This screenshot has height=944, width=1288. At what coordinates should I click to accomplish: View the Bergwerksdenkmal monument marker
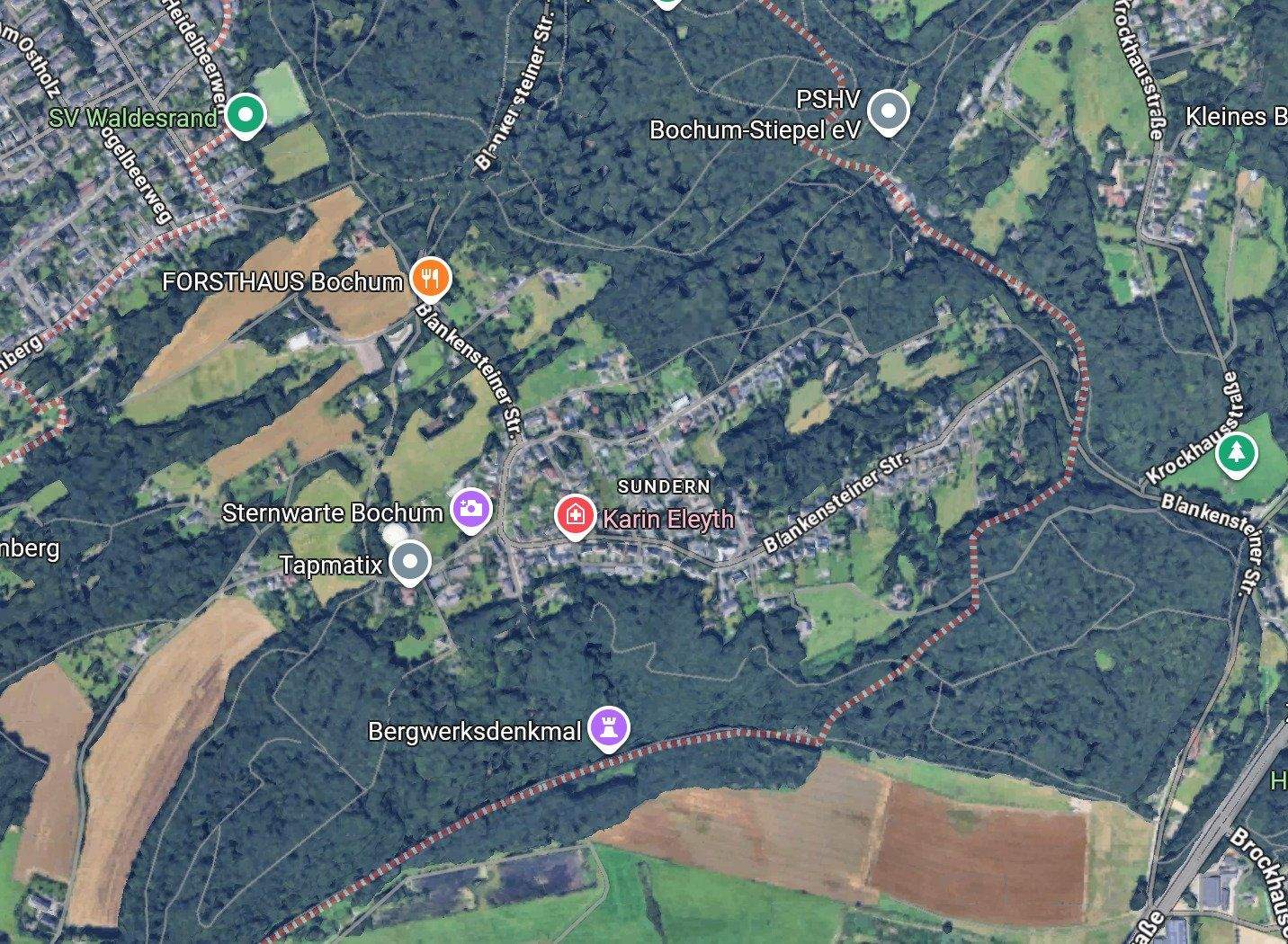tap(609, 727)
